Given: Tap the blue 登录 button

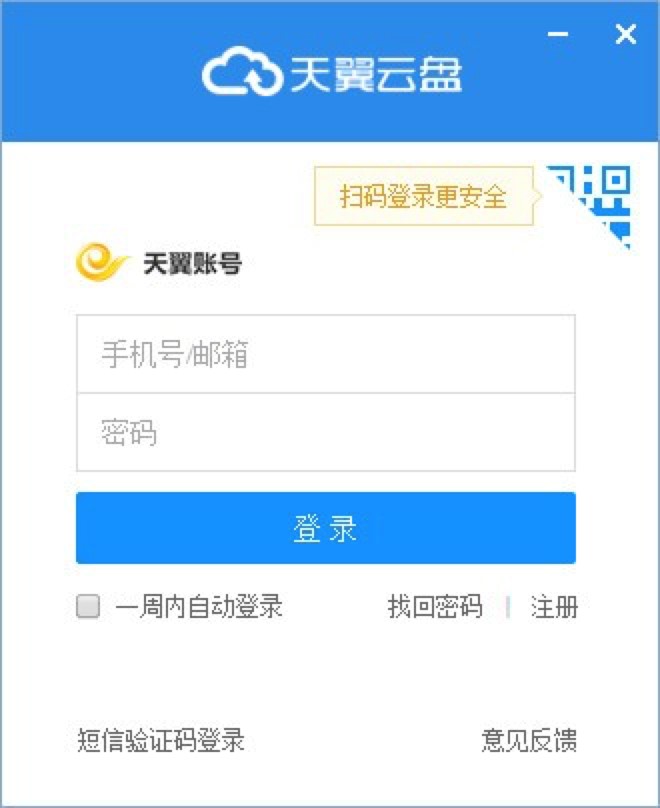Looking at the screenshot, I should point(325,528).
